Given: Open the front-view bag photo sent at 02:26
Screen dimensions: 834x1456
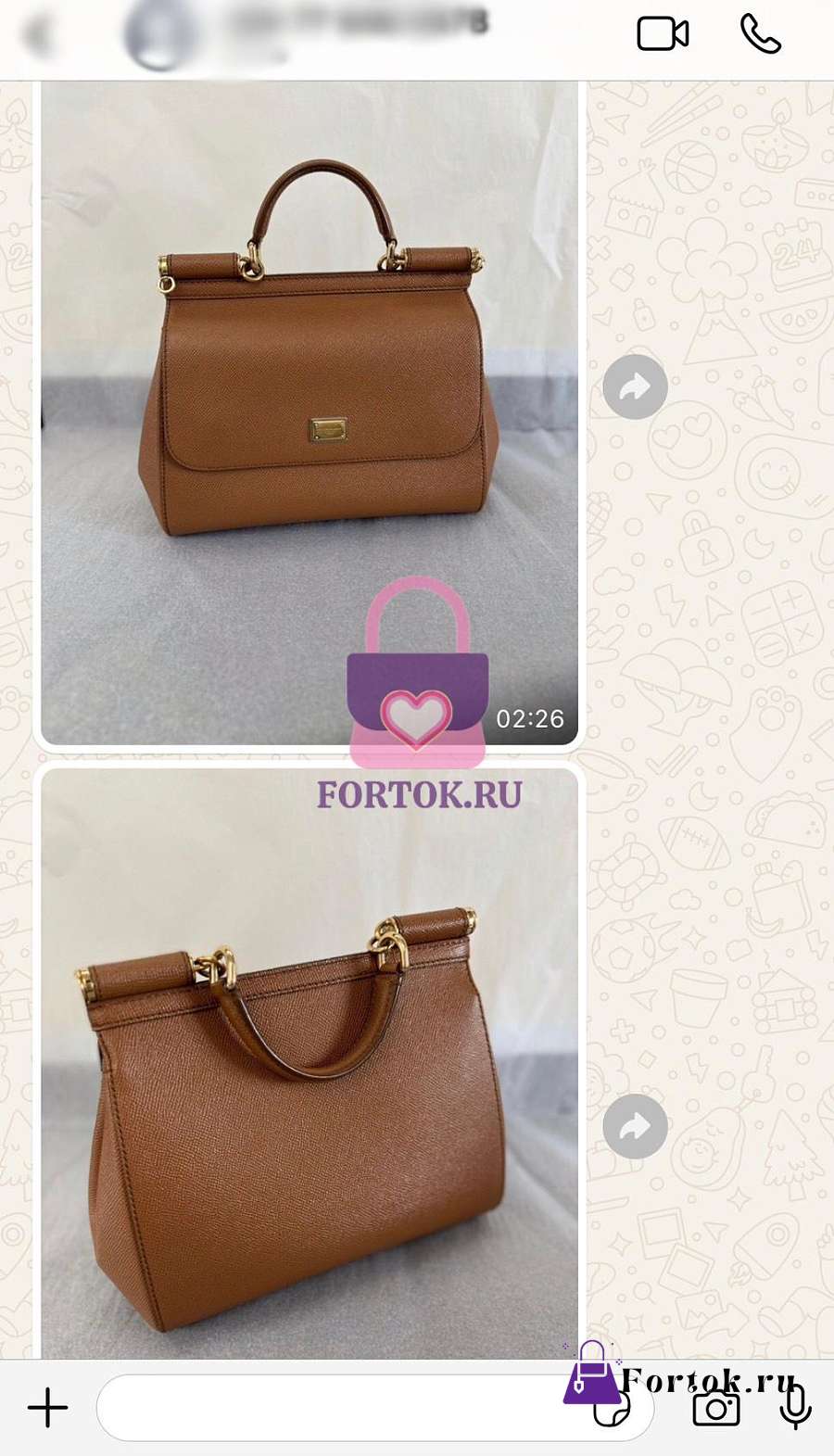Looking at the screenshot, I should coord(310,412).
